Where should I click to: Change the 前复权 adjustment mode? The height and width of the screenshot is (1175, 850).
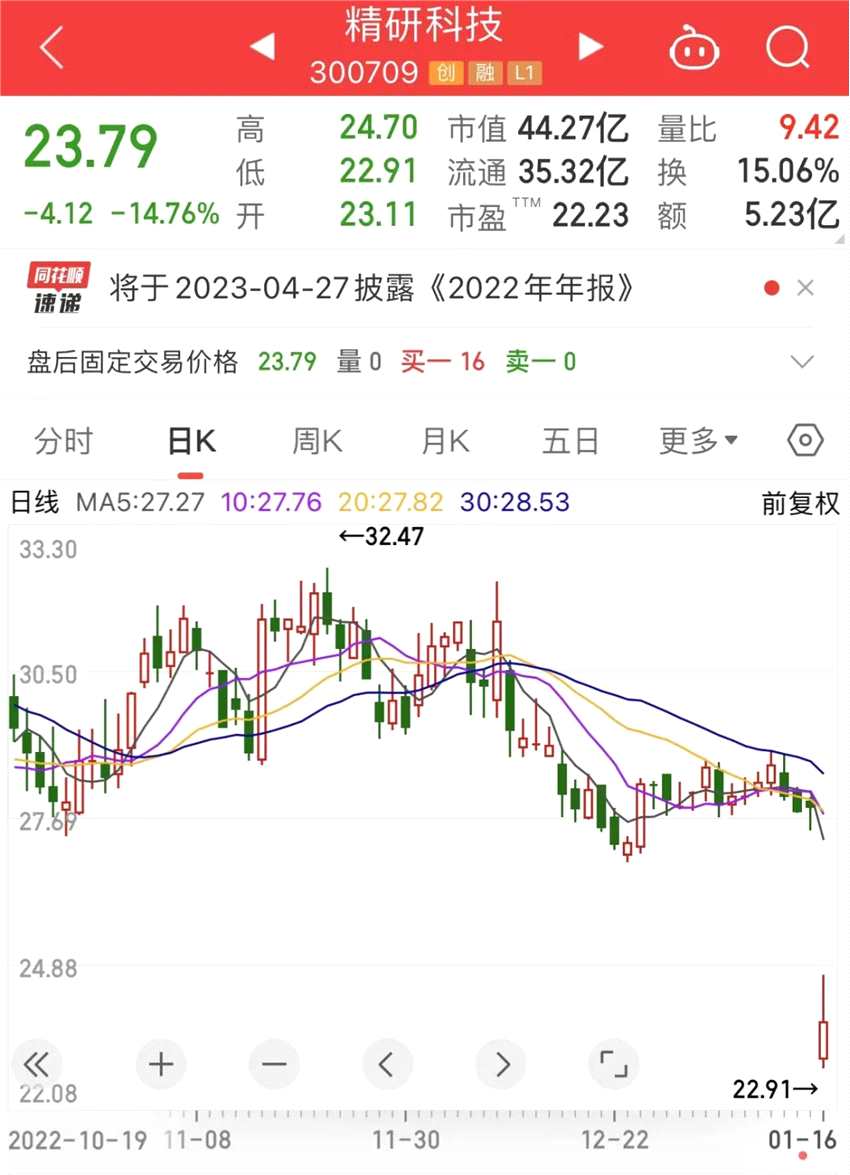800,503
